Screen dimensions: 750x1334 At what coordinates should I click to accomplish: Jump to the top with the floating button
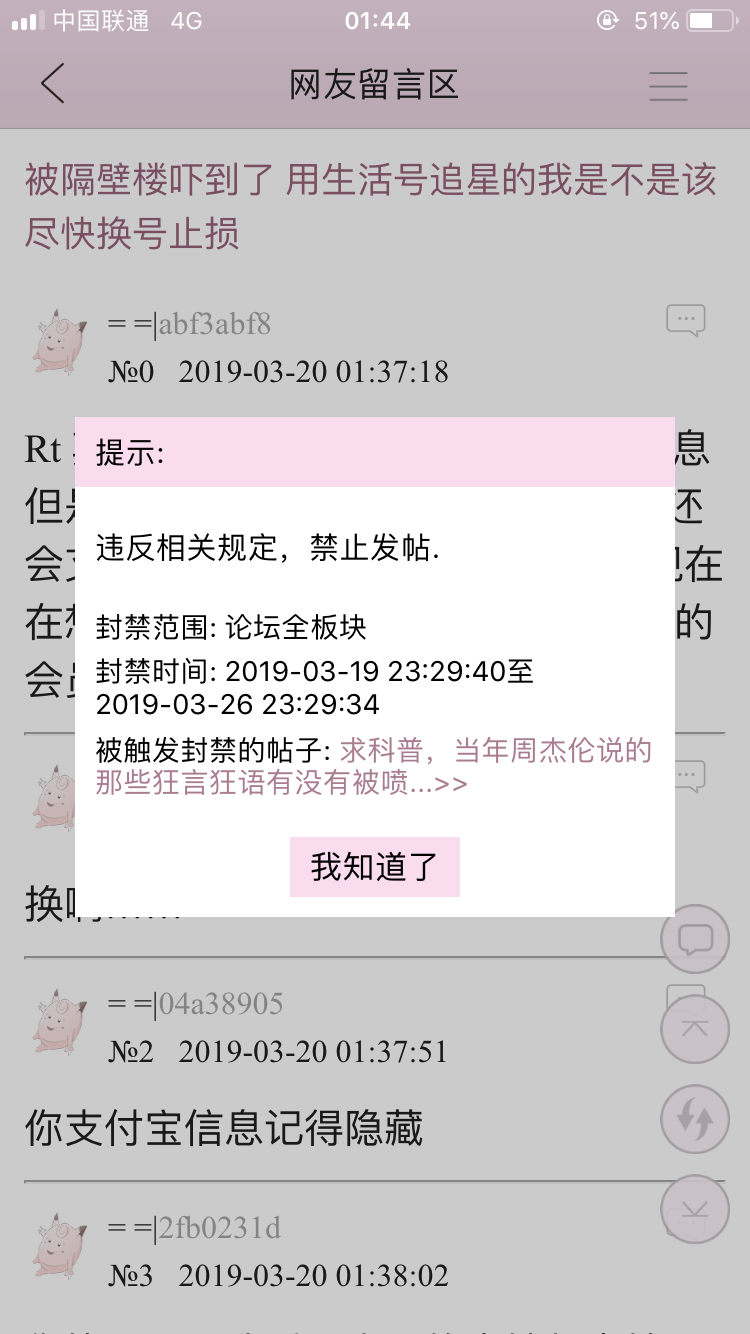point(695,1029)
